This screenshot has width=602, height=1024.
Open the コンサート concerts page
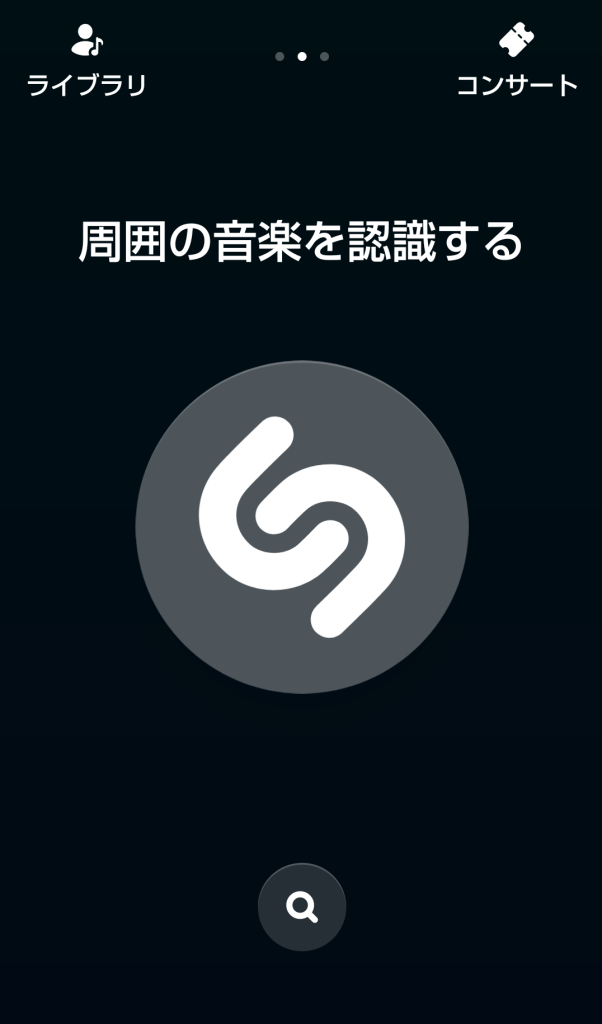[517, 63]
